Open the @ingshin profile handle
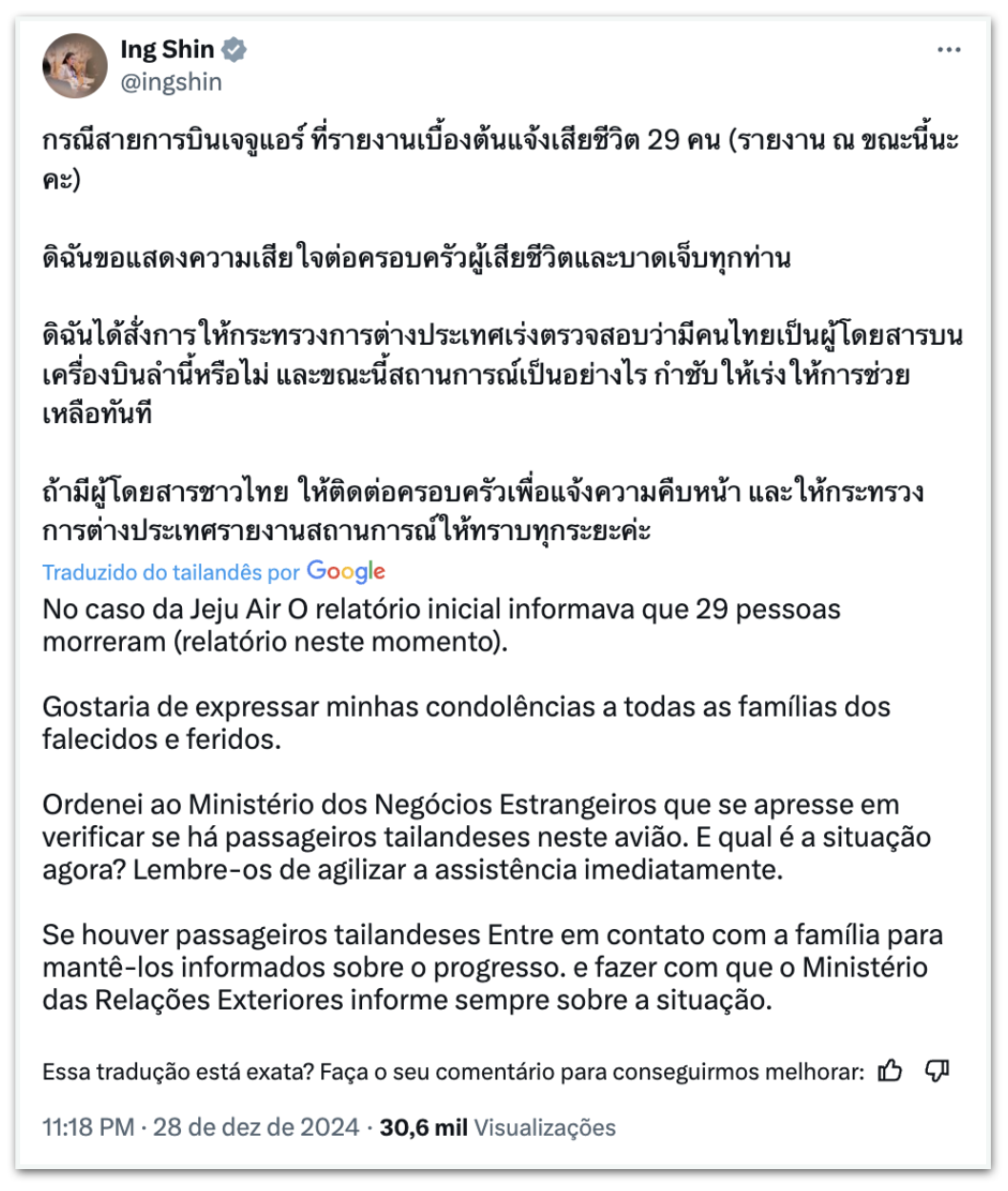 point(171,82)
